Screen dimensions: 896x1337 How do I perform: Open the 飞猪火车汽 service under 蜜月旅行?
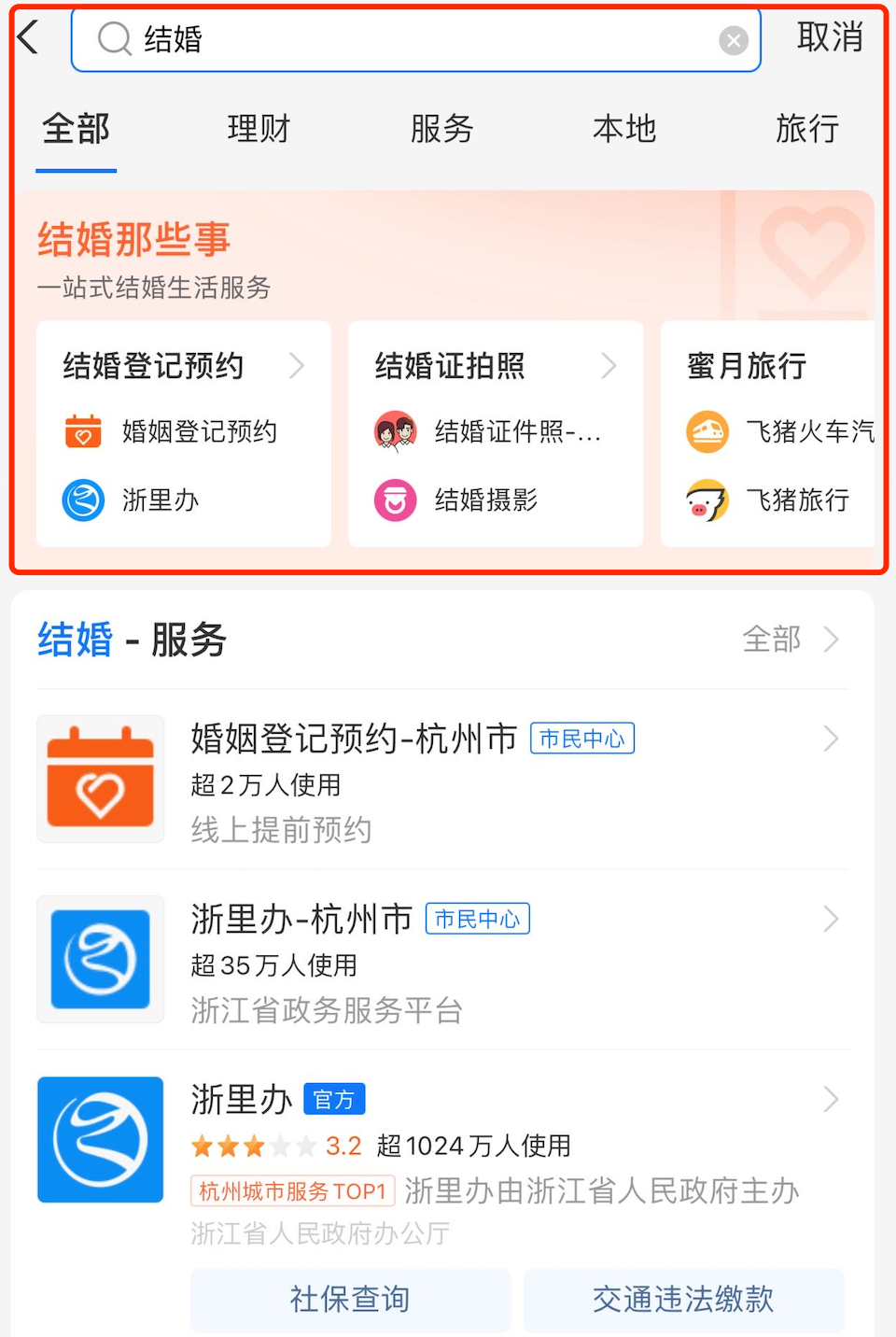tap(808, 431)
